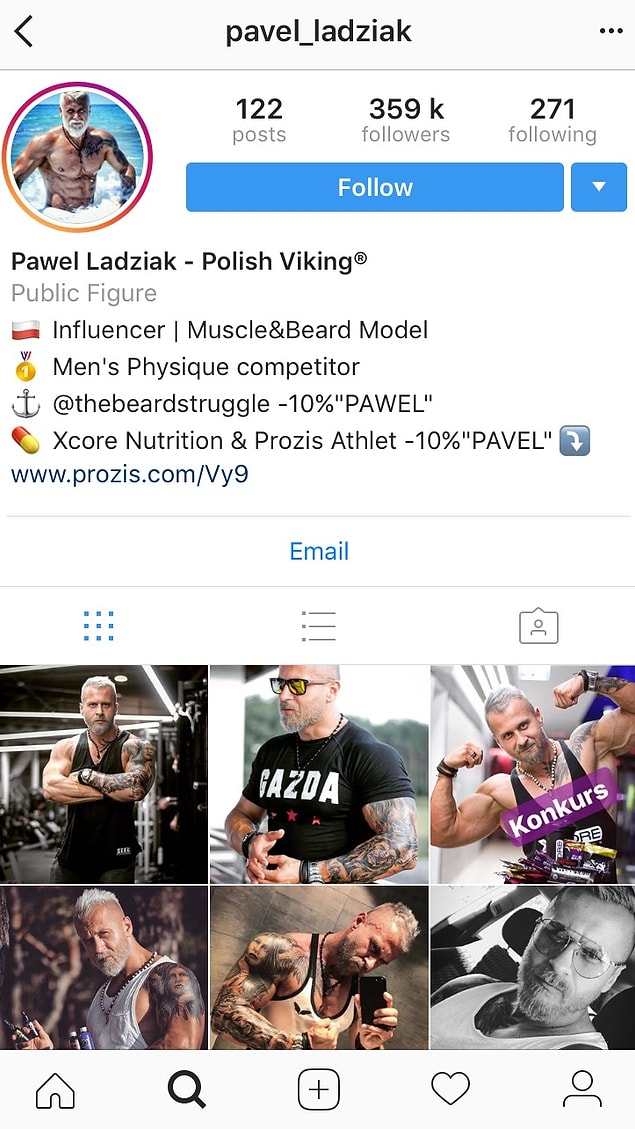This screenshot has height=1129, width=635.
Task: Open the black-and-white car selfie post
Action: click(x=533, y=966)
